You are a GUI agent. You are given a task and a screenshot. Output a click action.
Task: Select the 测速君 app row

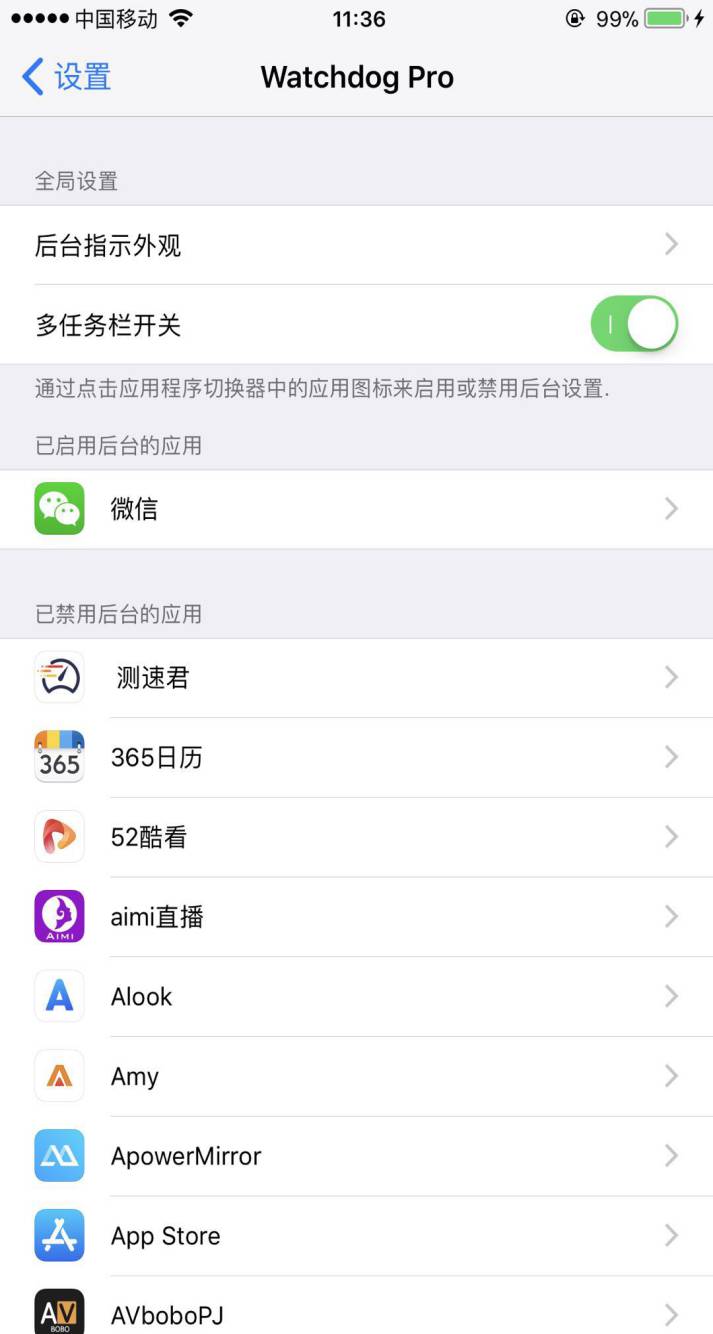[x=356, y=678]
